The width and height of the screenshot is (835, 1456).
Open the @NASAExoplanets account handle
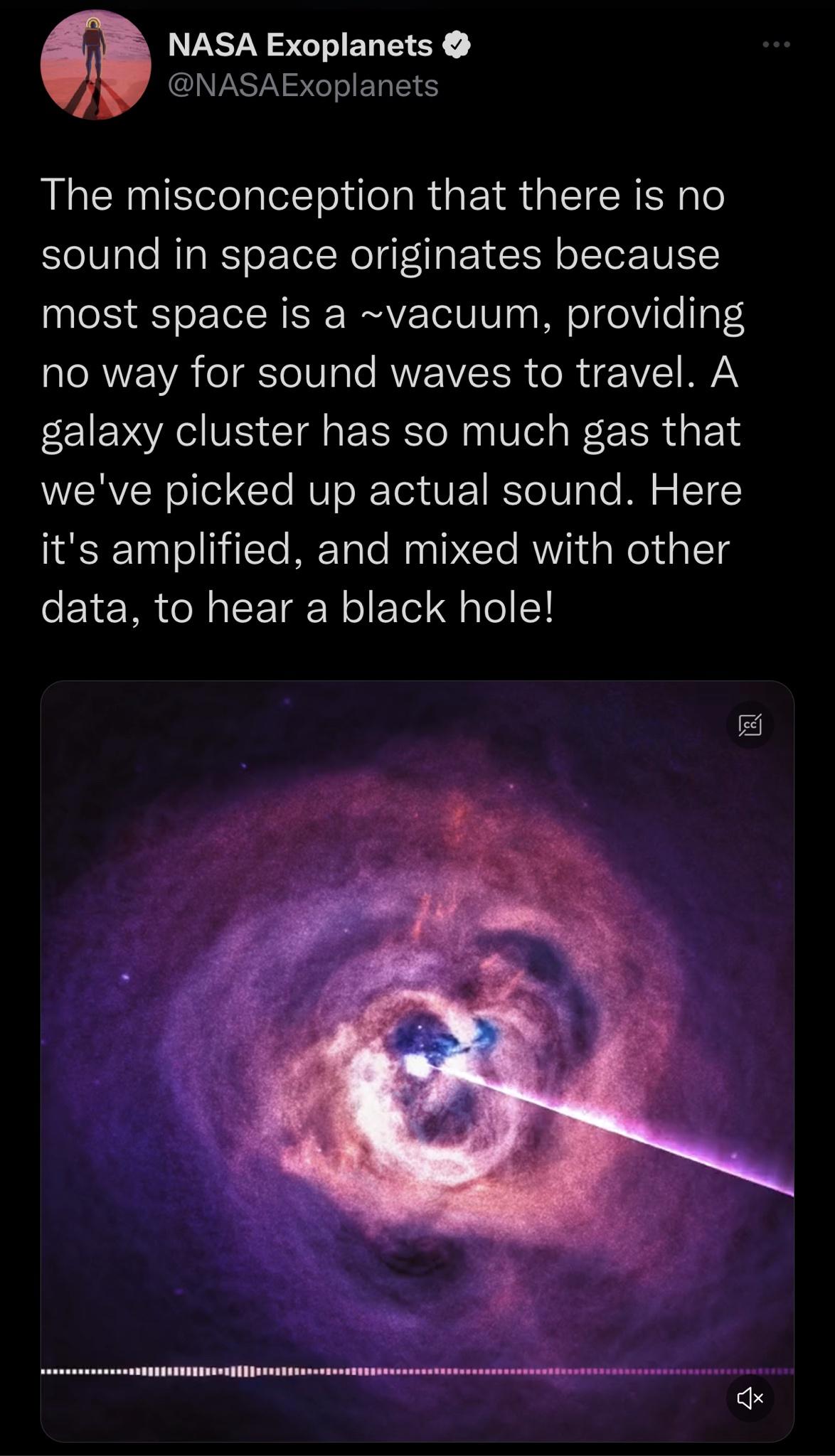[x=303, y=86]
